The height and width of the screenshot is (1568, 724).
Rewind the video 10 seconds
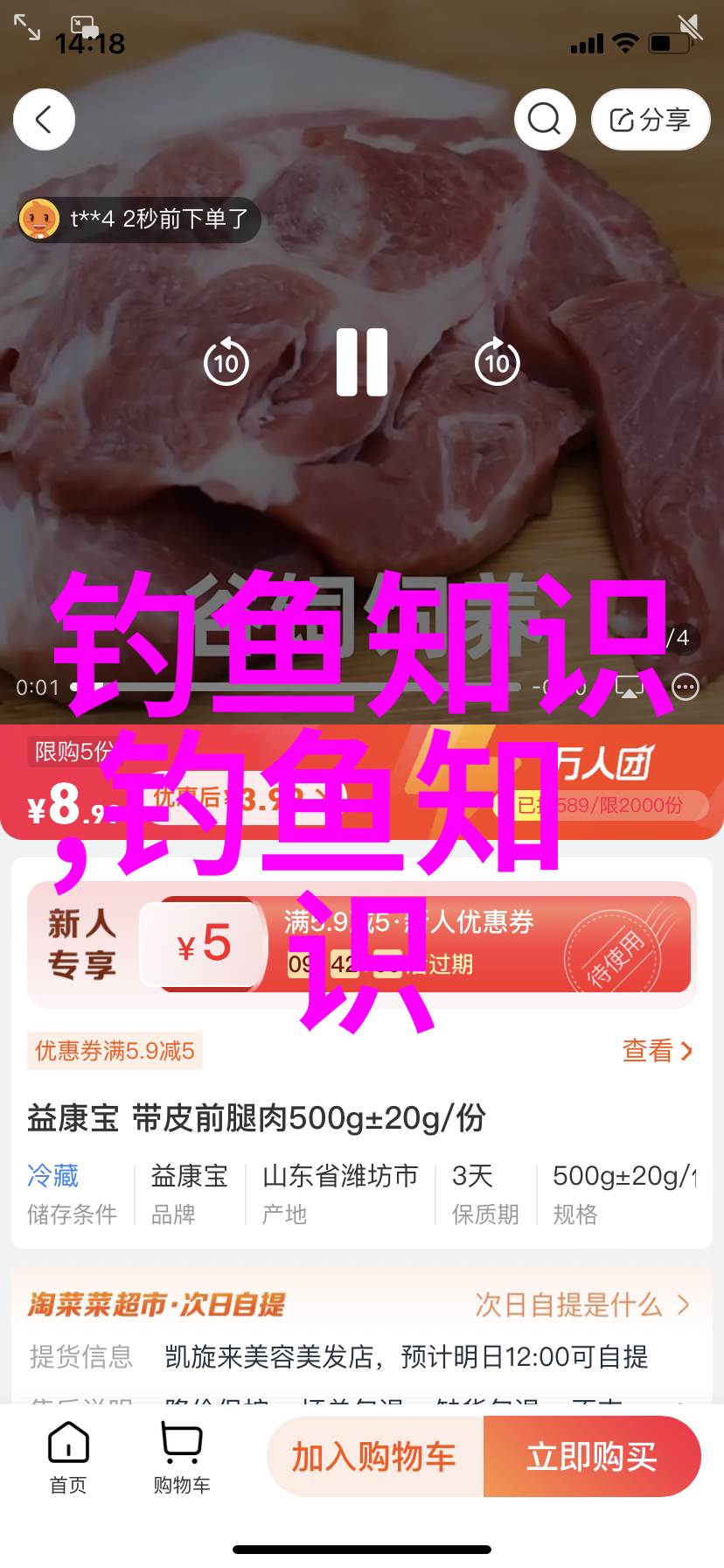(226, 362)
